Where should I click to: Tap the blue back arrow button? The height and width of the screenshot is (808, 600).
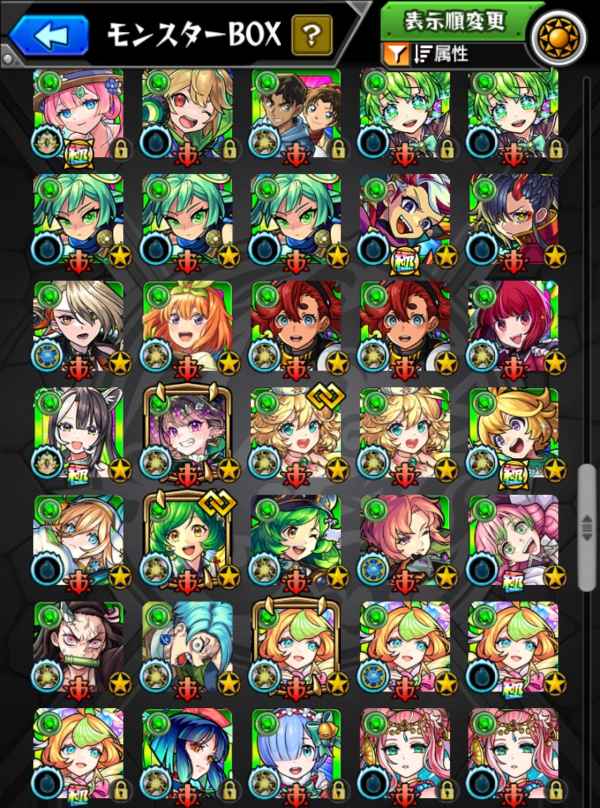49,35
